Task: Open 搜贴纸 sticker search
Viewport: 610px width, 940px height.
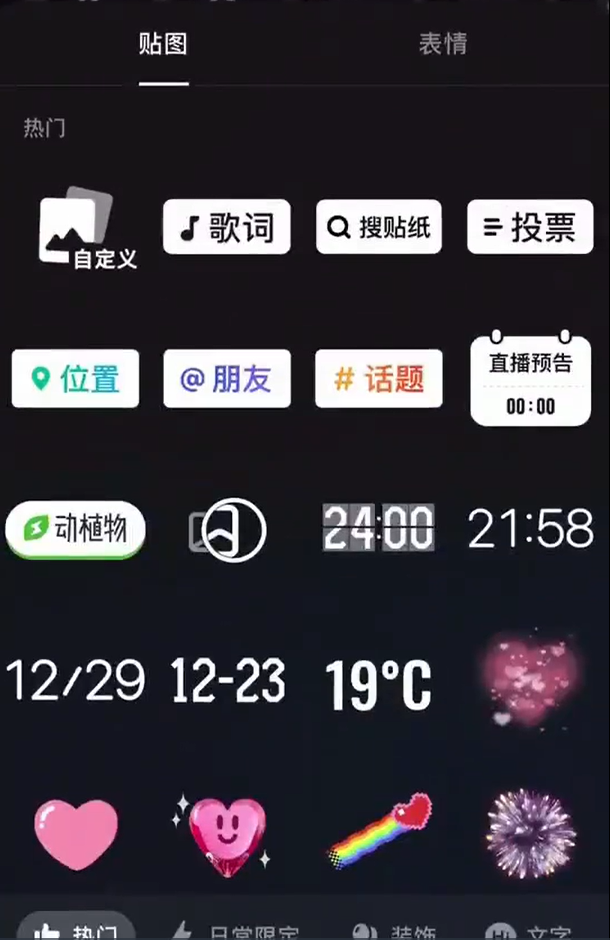Action: click(x=379, y=227)
